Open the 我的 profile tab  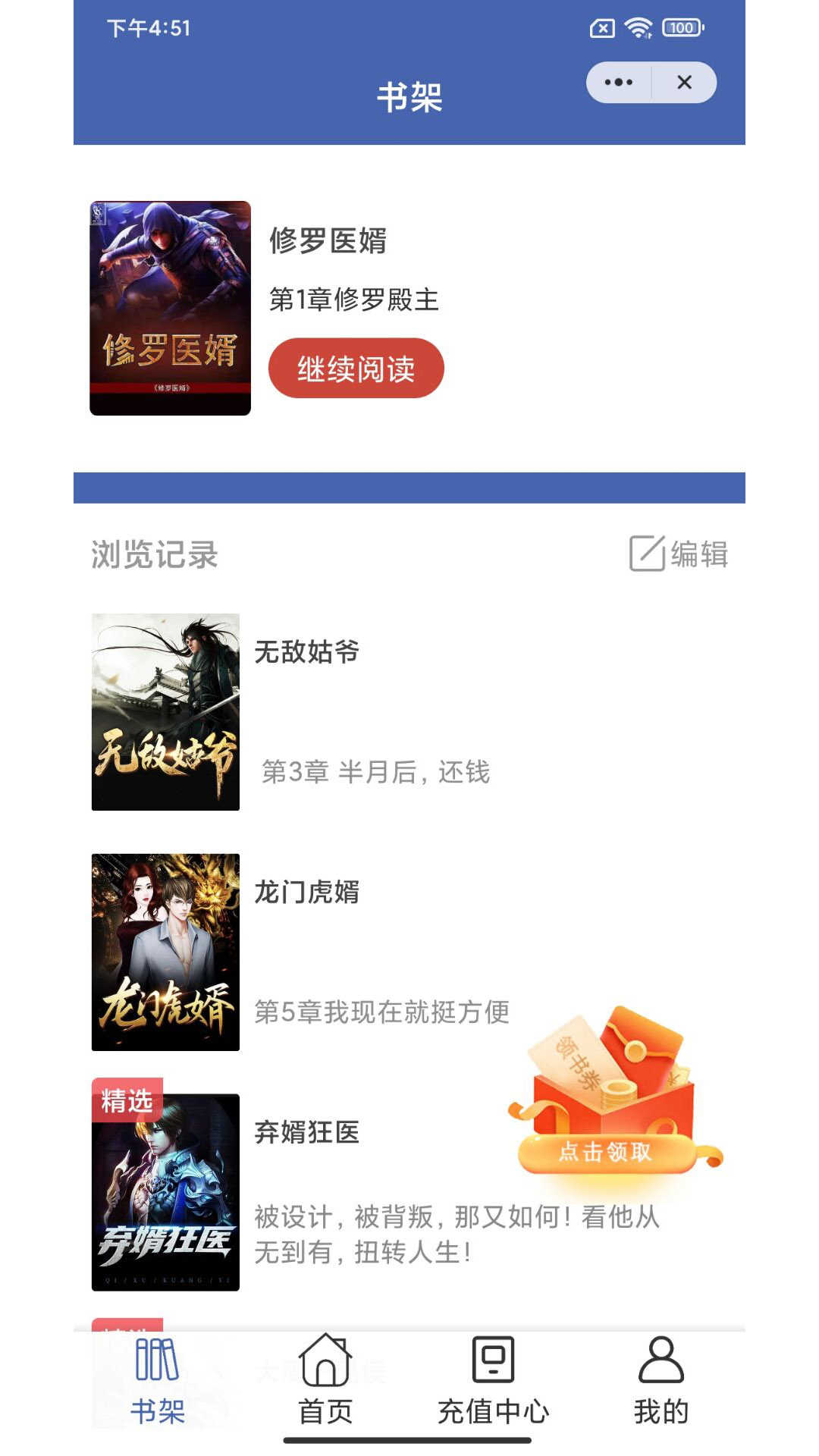[661, 1380]
